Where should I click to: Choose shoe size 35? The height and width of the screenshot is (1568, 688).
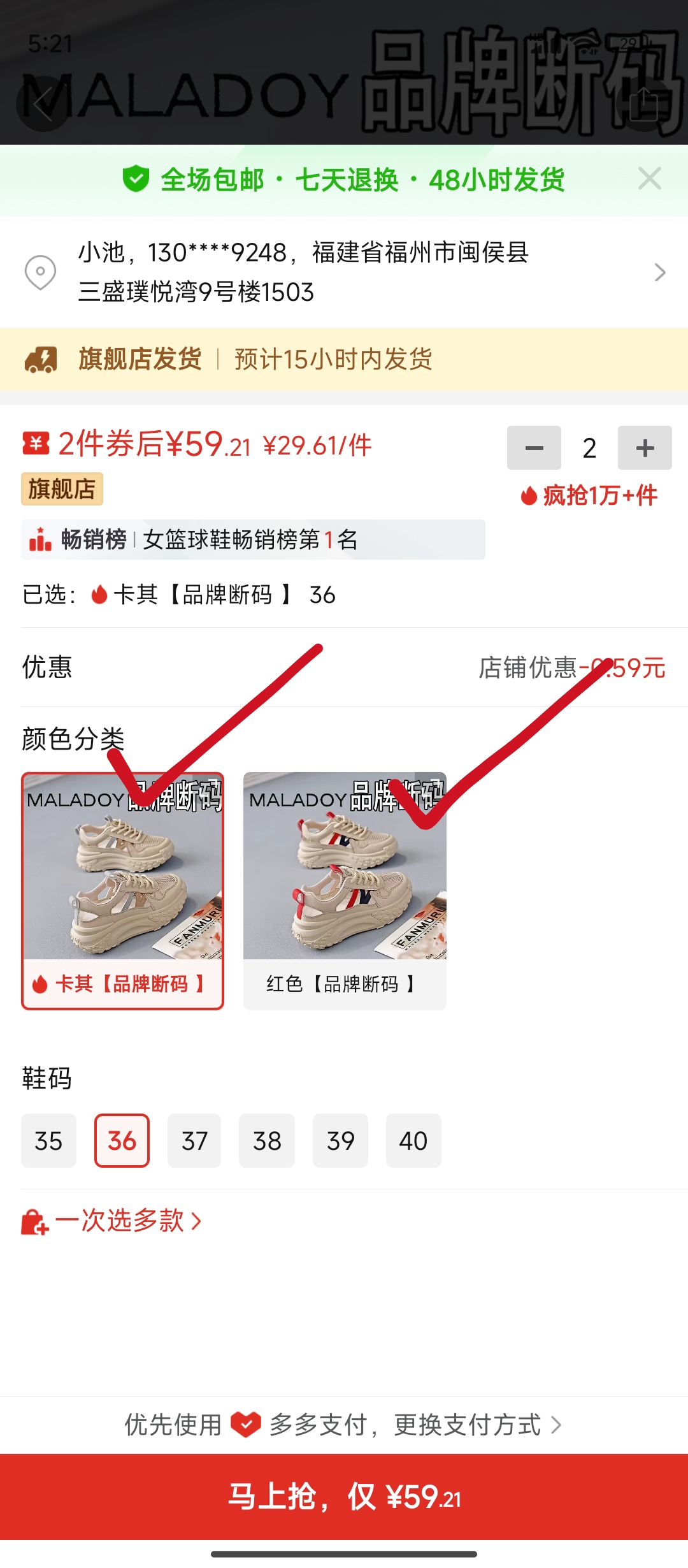pyautogui.click(x=48, y=1141)
